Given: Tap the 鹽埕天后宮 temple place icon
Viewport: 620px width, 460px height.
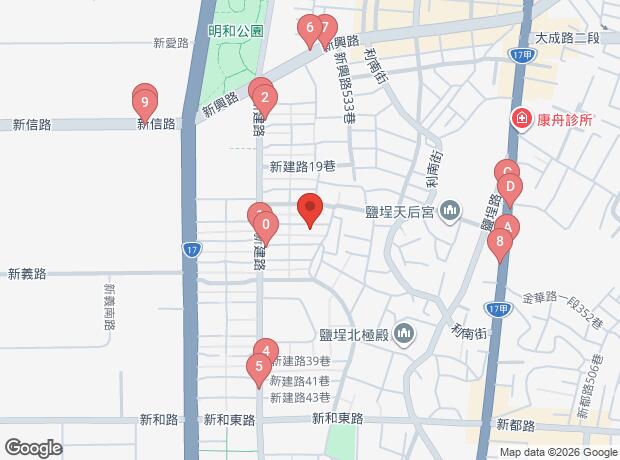Looking at the screenshot, I should point(450,209).
